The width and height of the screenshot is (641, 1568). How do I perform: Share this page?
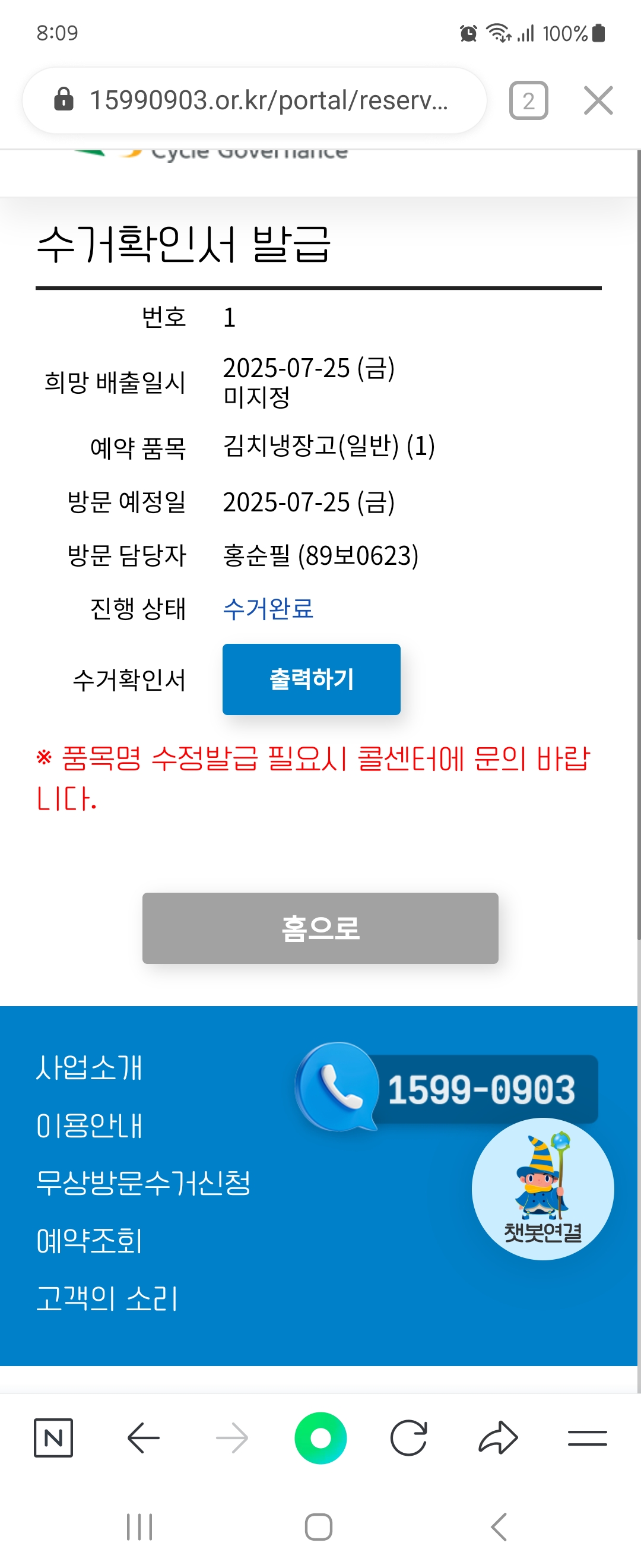[x=498, y=1438]
